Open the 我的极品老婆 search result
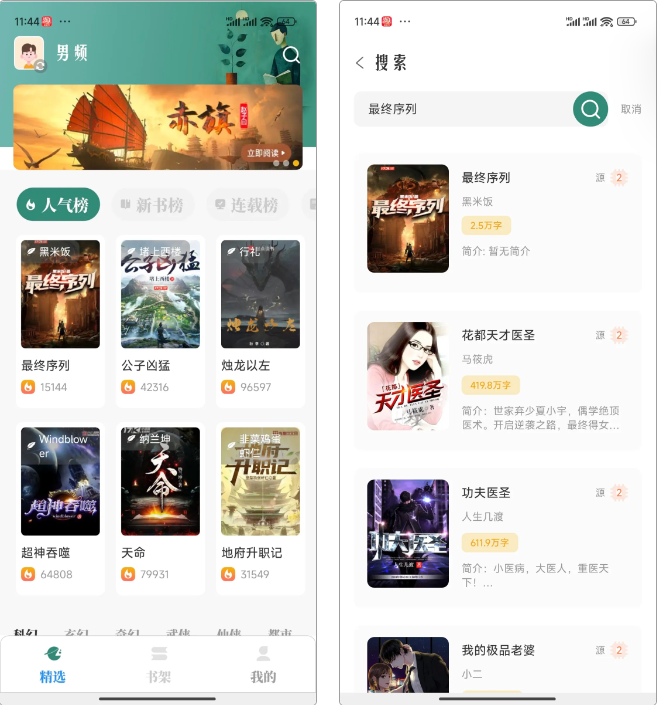Image resolution: width=657 pixels, height=705 pixels. pos(497,660)
